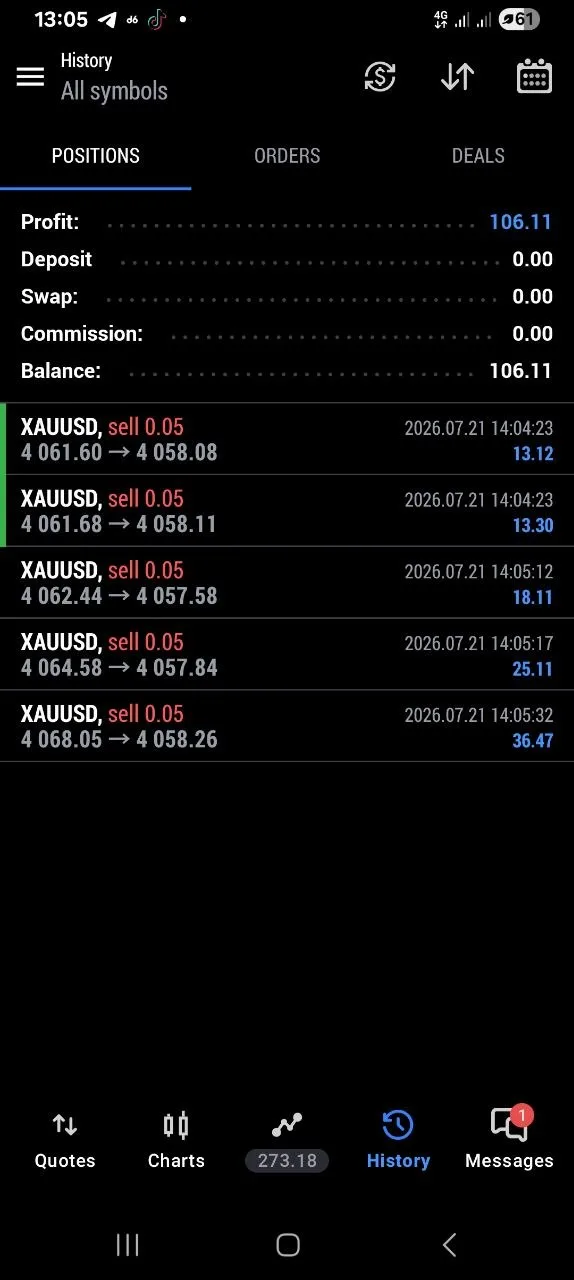The width and height of the screenshot is (574, 1280).
Task: Expand the XAUUSD position with profit 25.11
Action: tap(287, 655)
